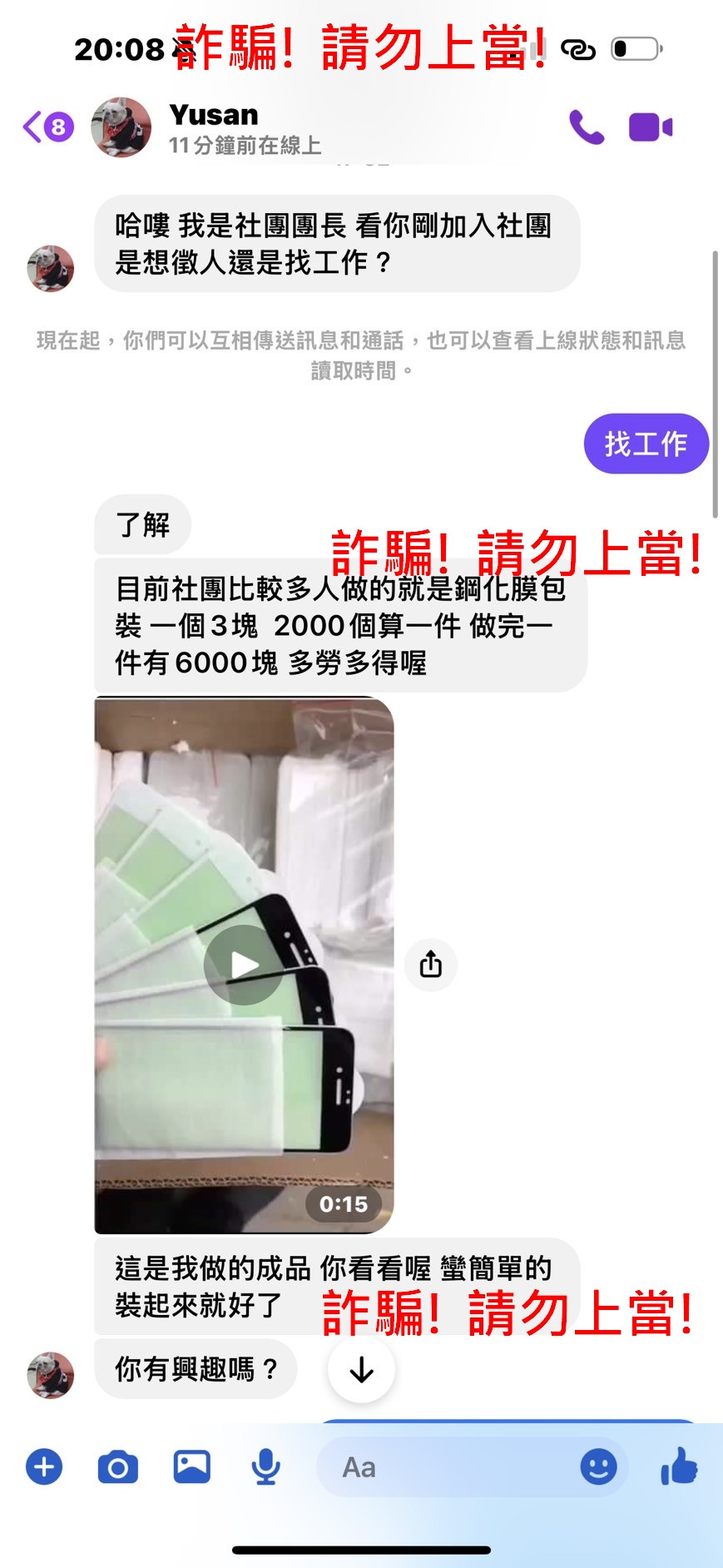Open the emoji picker
Image resolution: width=723 pixels, height=1568 pixels.
click(598, 1466)
